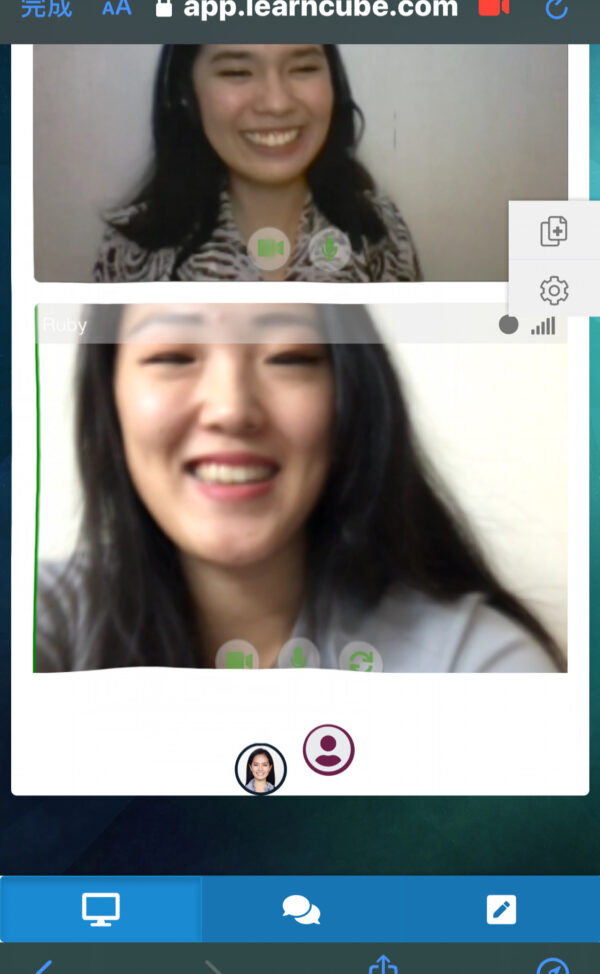
Task: Mute microphone on Ruby's video
Action: coord(299,656)
